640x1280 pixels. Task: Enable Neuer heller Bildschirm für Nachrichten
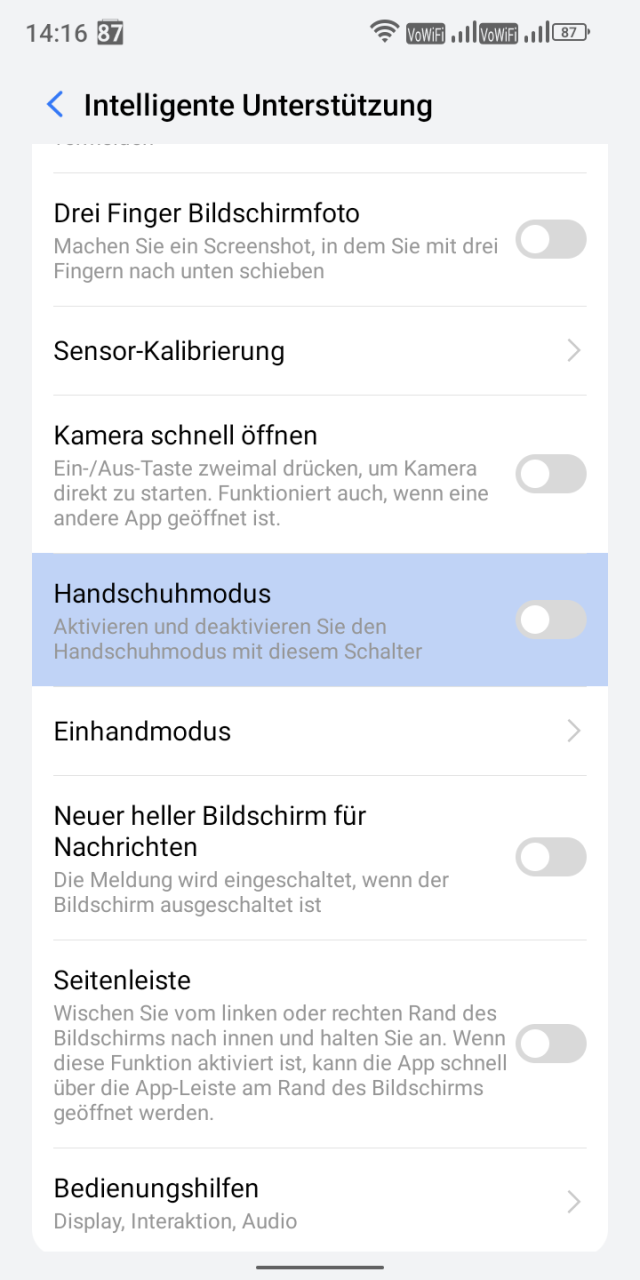pos(551,857)
